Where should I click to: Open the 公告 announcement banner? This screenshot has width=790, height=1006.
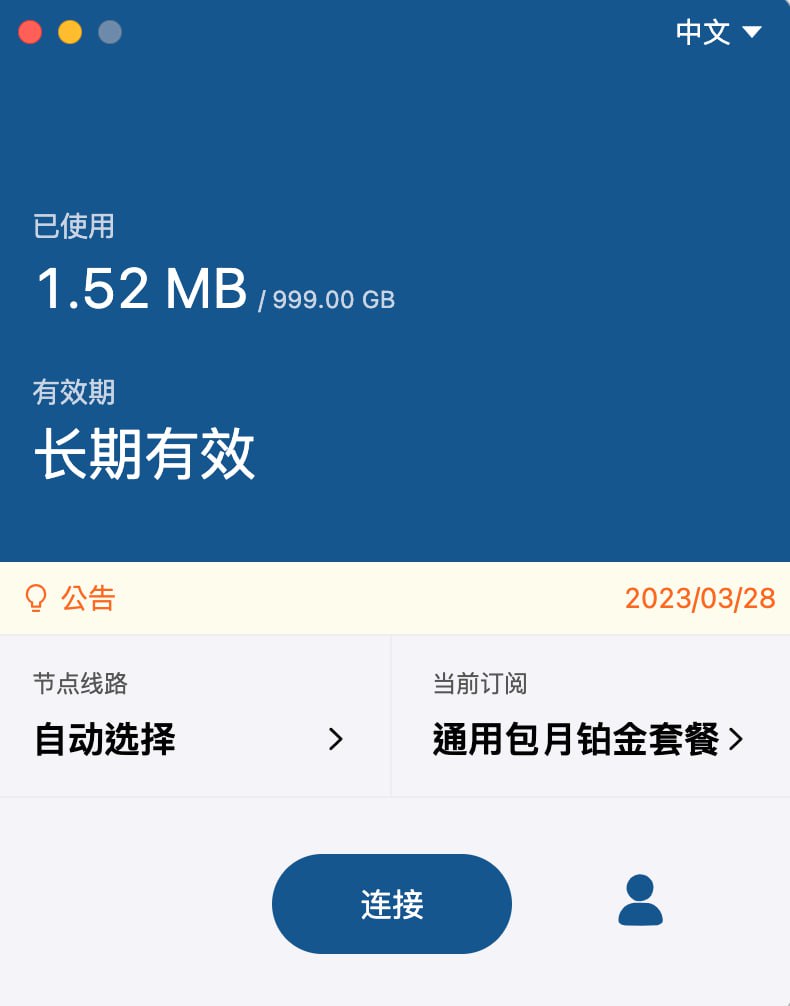pos(394,598)
